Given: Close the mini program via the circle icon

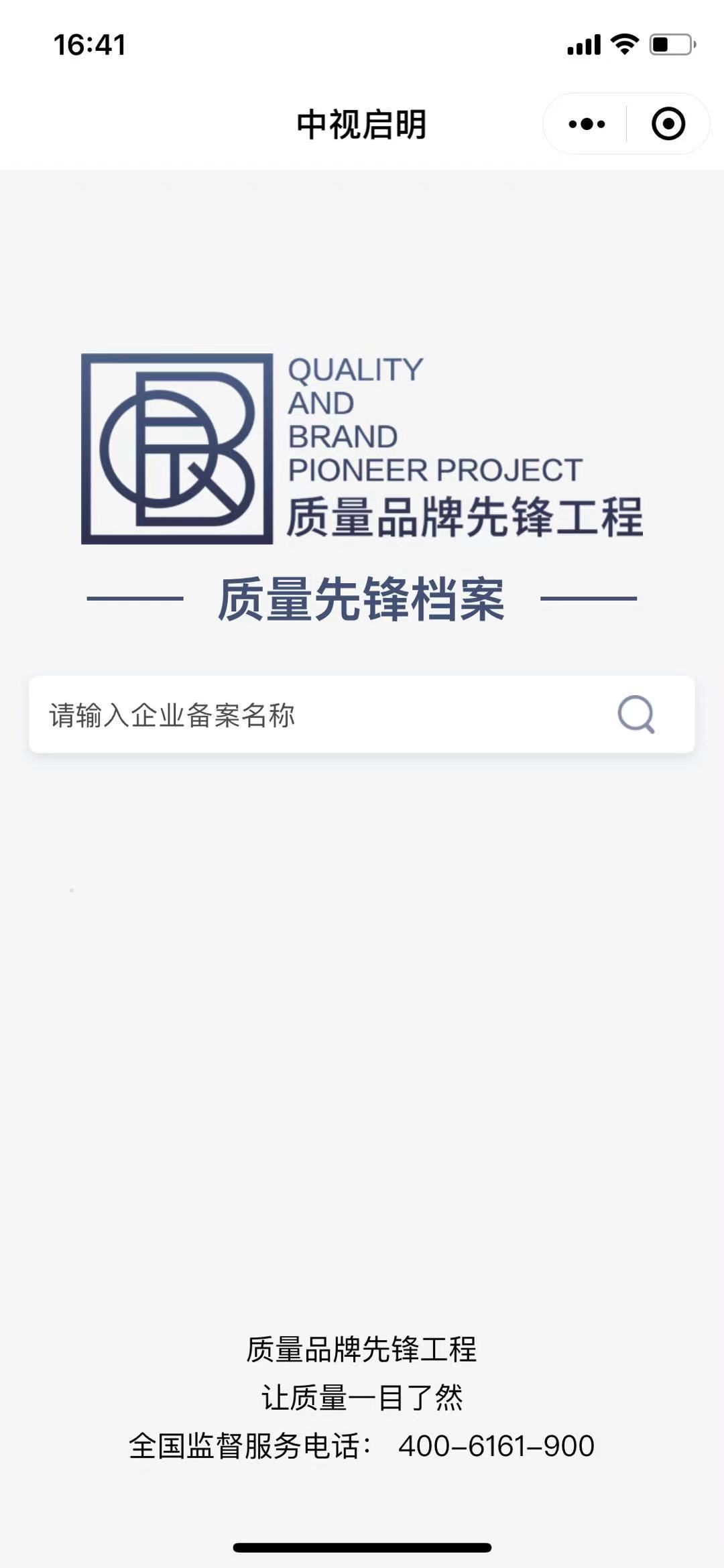Looking at the screenshot, I should pos(668,124).
